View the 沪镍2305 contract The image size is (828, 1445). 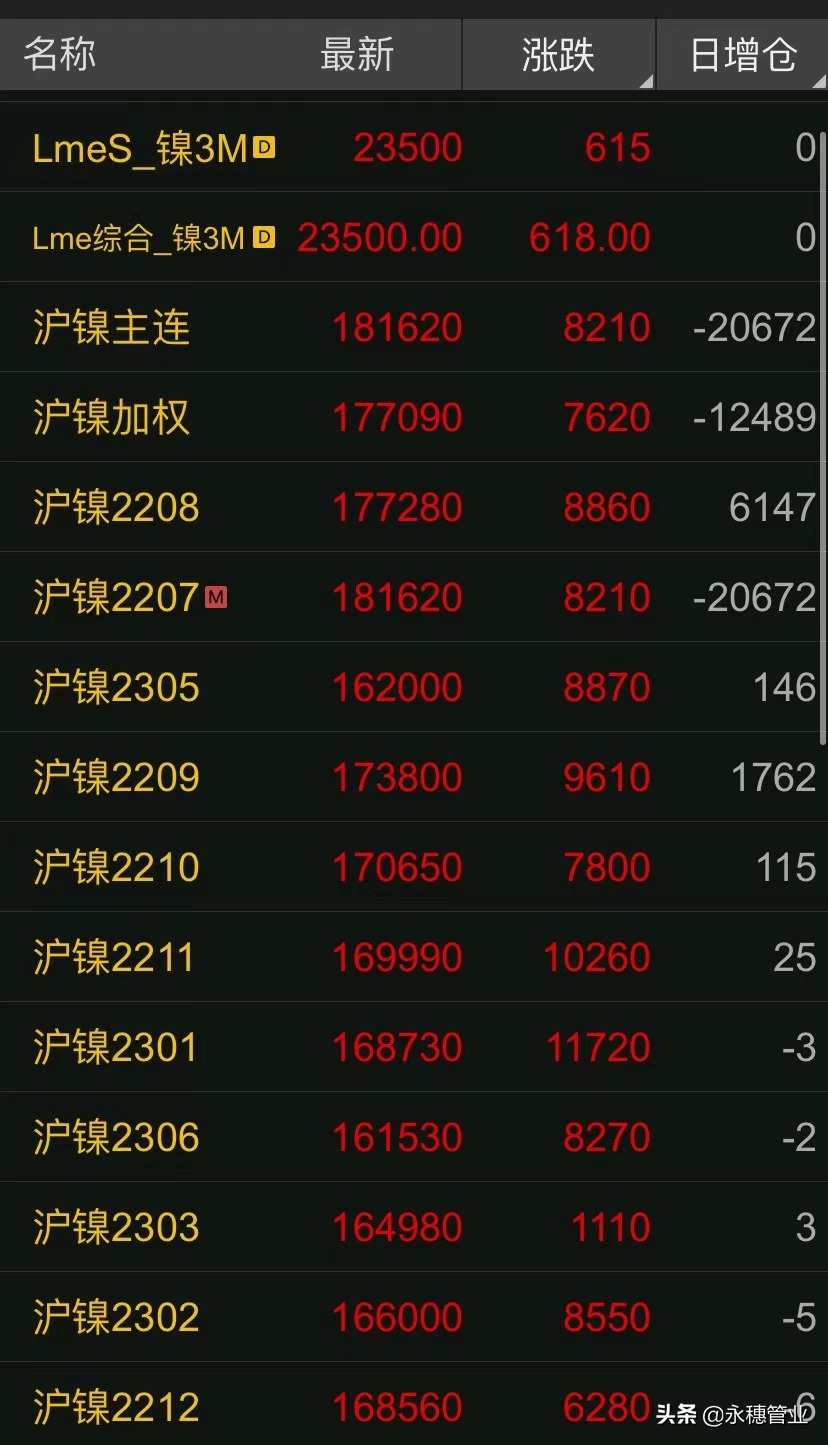[x=414, y=687]
